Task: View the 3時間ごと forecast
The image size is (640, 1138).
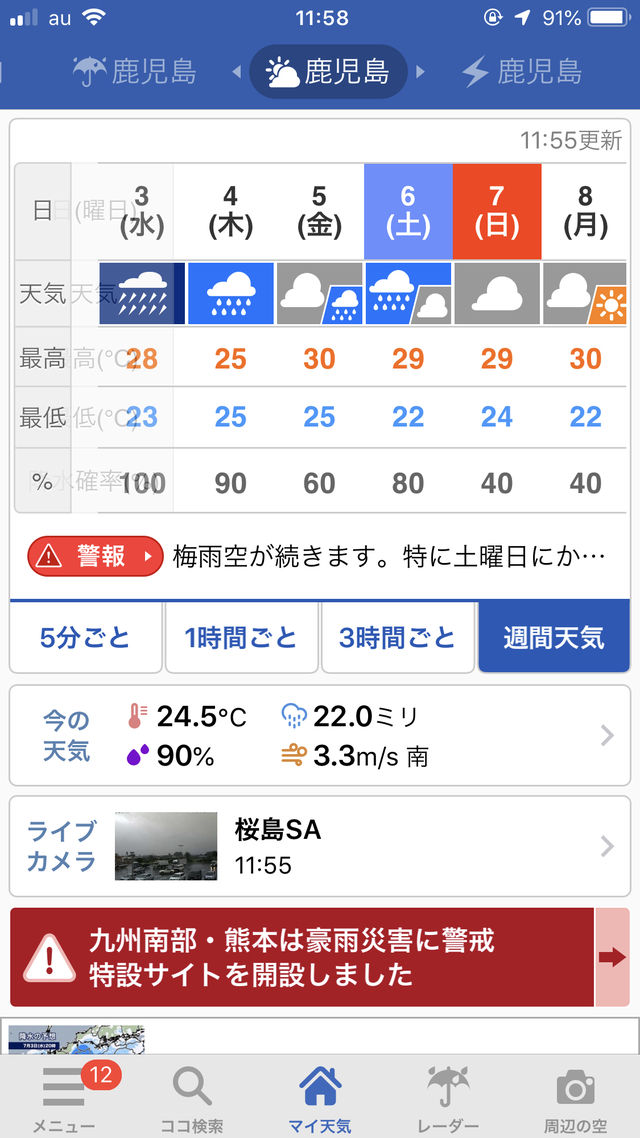Action: point(397,637)
